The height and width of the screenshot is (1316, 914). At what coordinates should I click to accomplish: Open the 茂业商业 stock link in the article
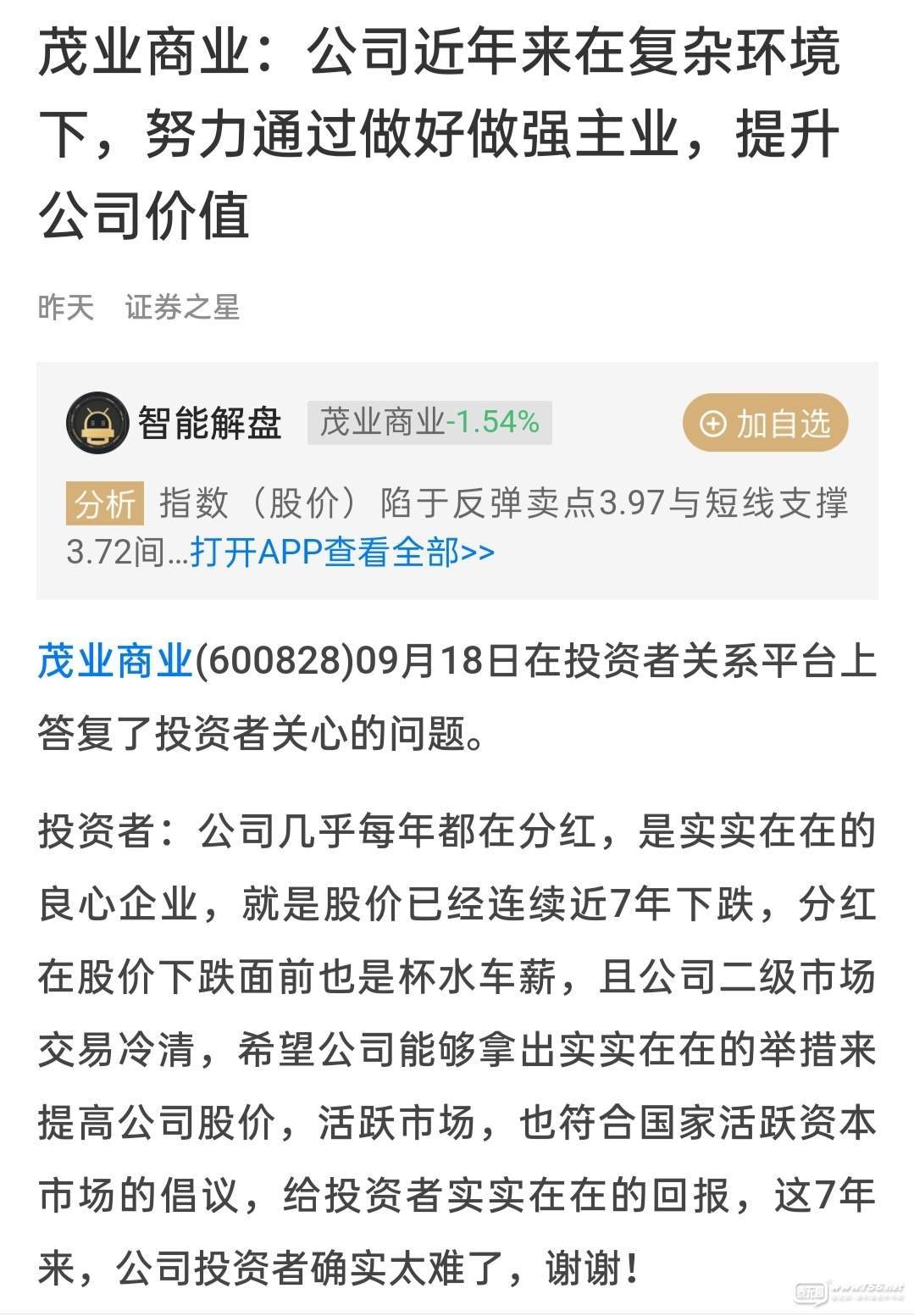coord(115,661)
